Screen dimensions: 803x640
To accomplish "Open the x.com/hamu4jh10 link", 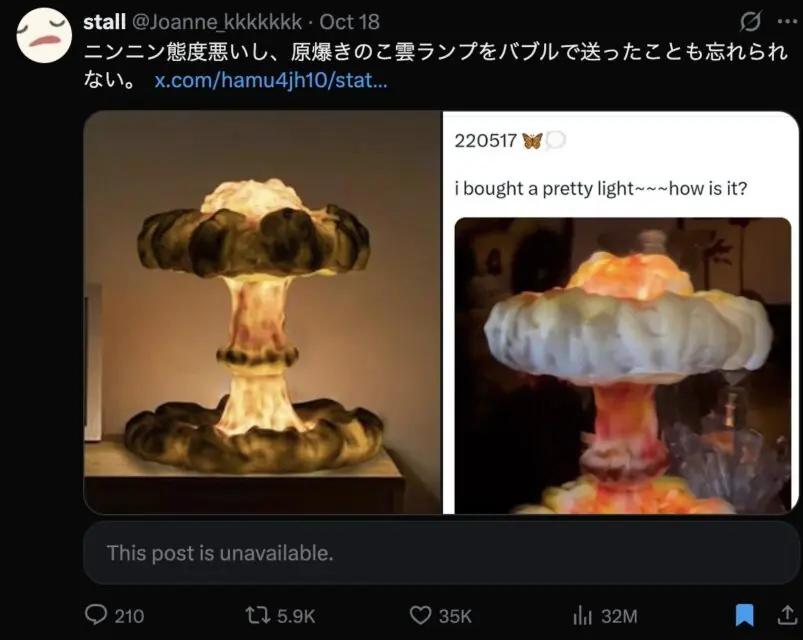I will 271,80.
